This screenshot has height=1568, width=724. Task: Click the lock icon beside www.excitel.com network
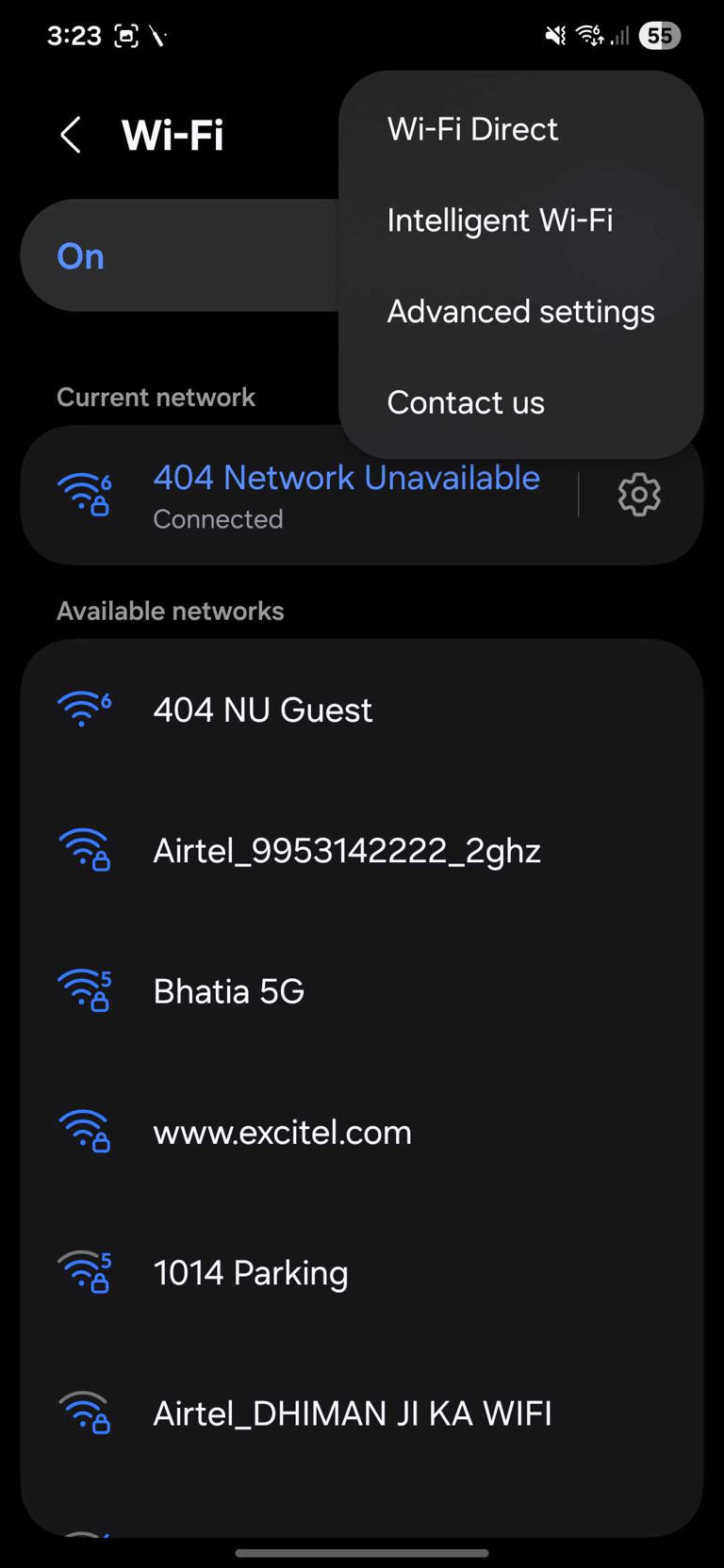click(x=84, y=1131)
